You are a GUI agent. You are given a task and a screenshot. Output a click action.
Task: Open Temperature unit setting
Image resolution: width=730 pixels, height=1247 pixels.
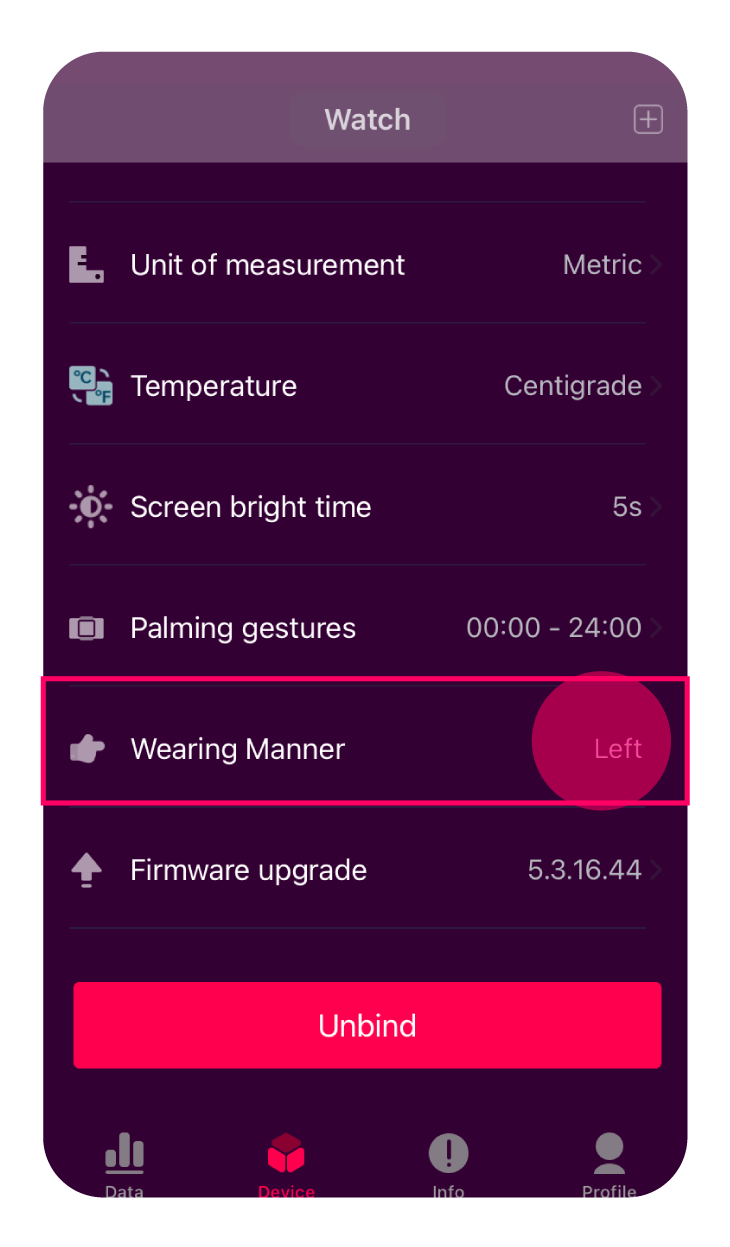click(365, 386)
